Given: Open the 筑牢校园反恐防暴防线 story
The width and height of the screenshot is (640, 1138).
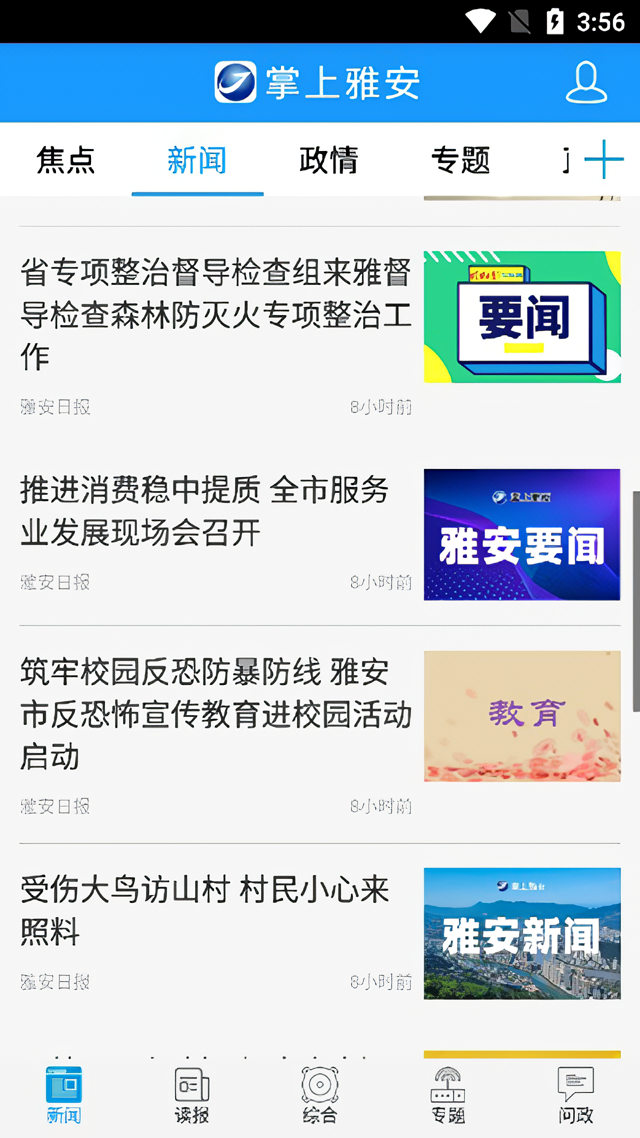Looking at the screenshot, I should pyautogui.click(x=215, y=714).
